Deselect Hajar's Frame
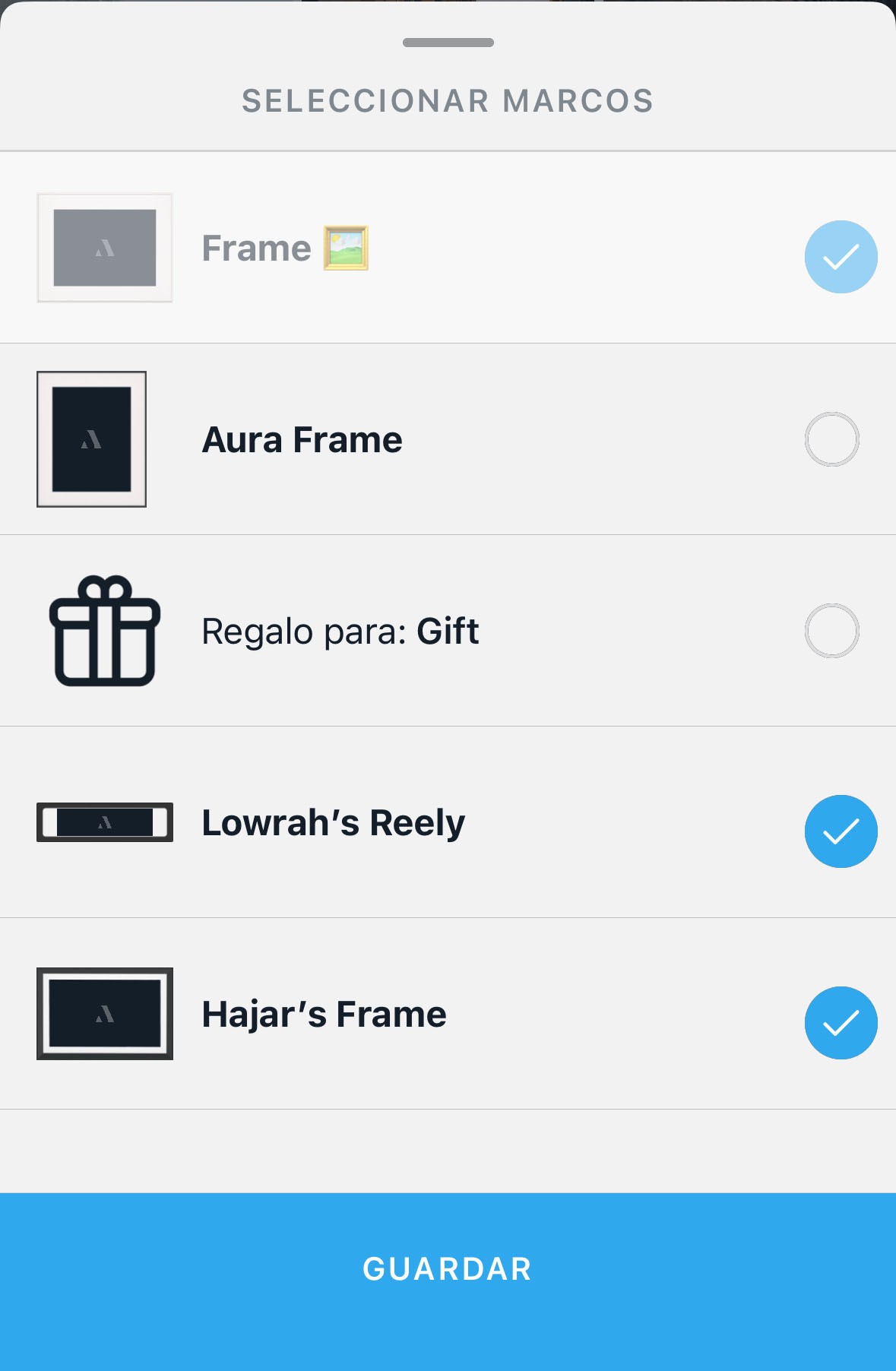896x1371 pixels. coord(841,1023)
